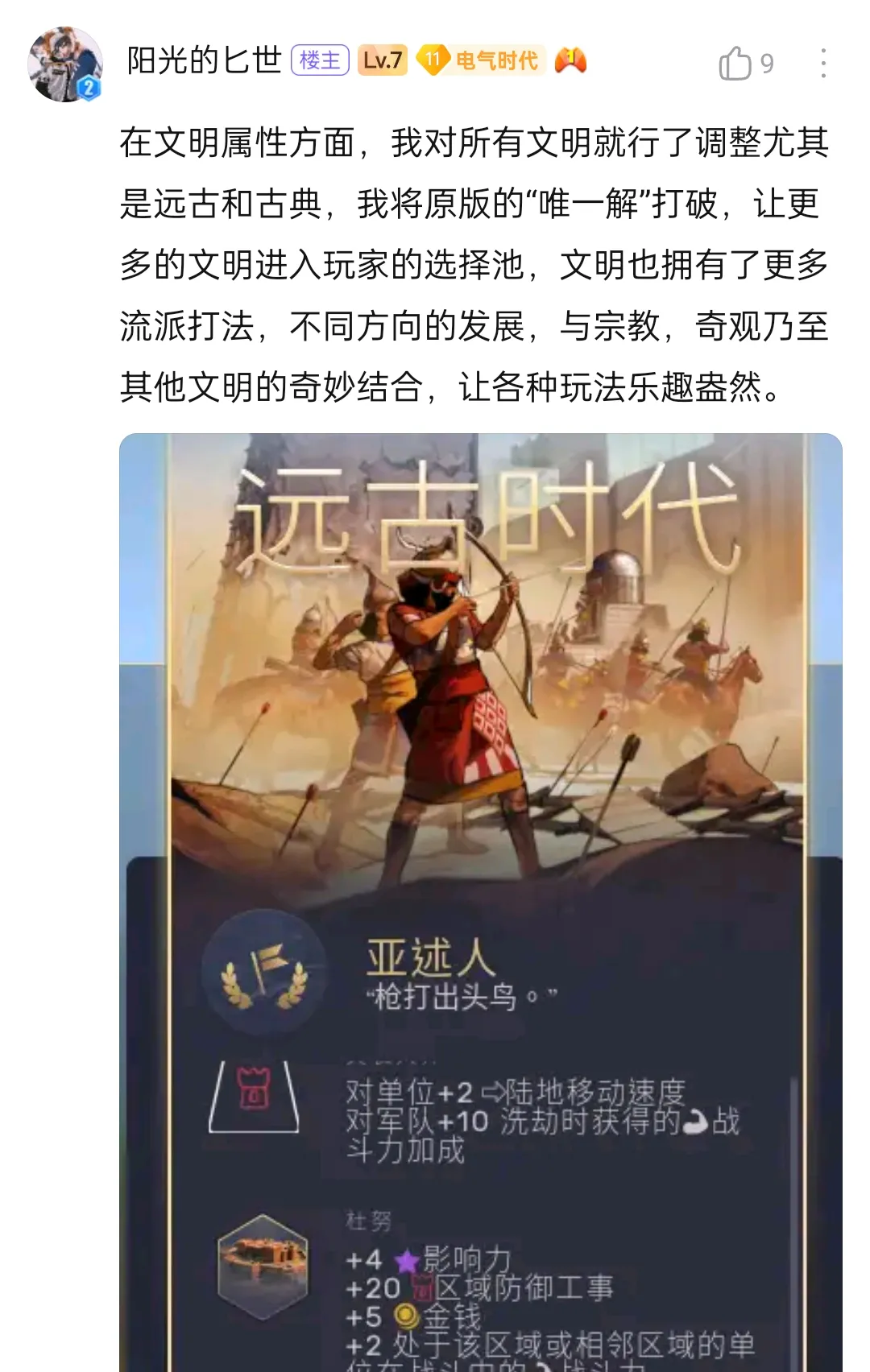Enlarge the 远古时代 亚述人 image

481,886
